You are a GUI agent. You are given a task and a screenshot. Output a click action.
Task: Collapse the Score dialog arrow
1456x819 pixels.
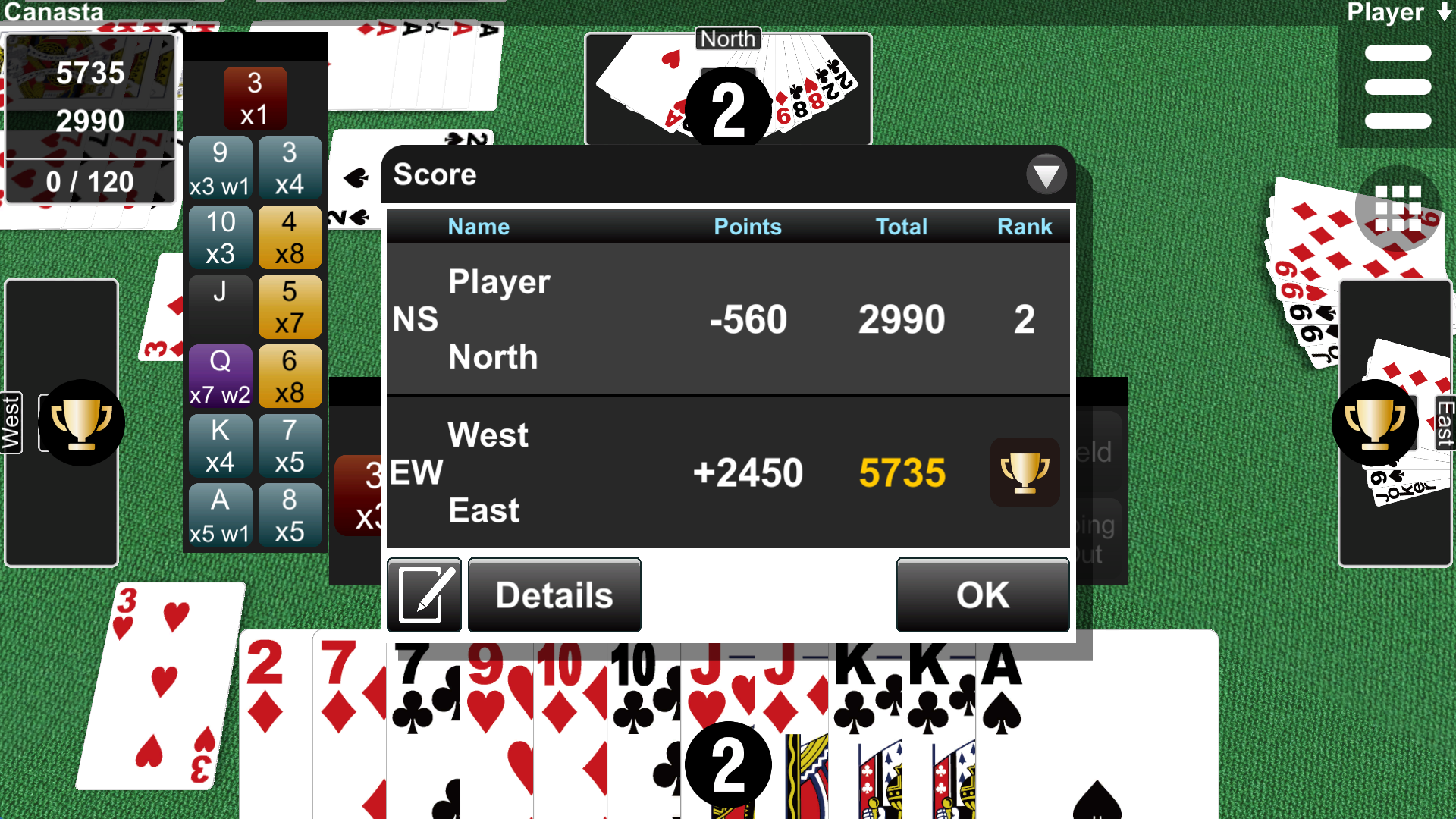[1046, 175]
